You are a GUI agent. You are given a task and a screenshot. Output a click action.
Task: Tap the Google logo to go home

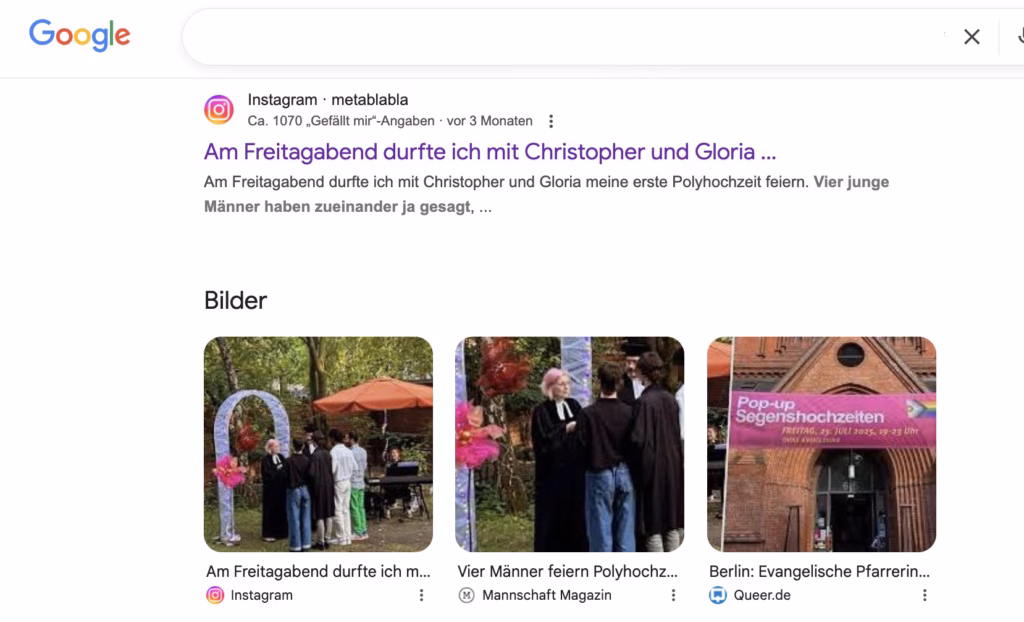(80, 35)
